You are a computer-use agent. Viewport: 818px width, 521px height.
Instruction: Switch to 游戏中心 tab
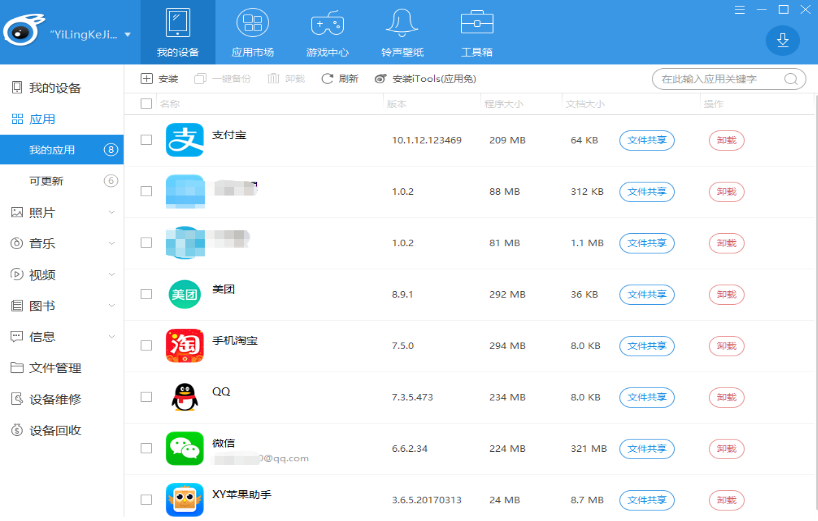pos(327,32)
